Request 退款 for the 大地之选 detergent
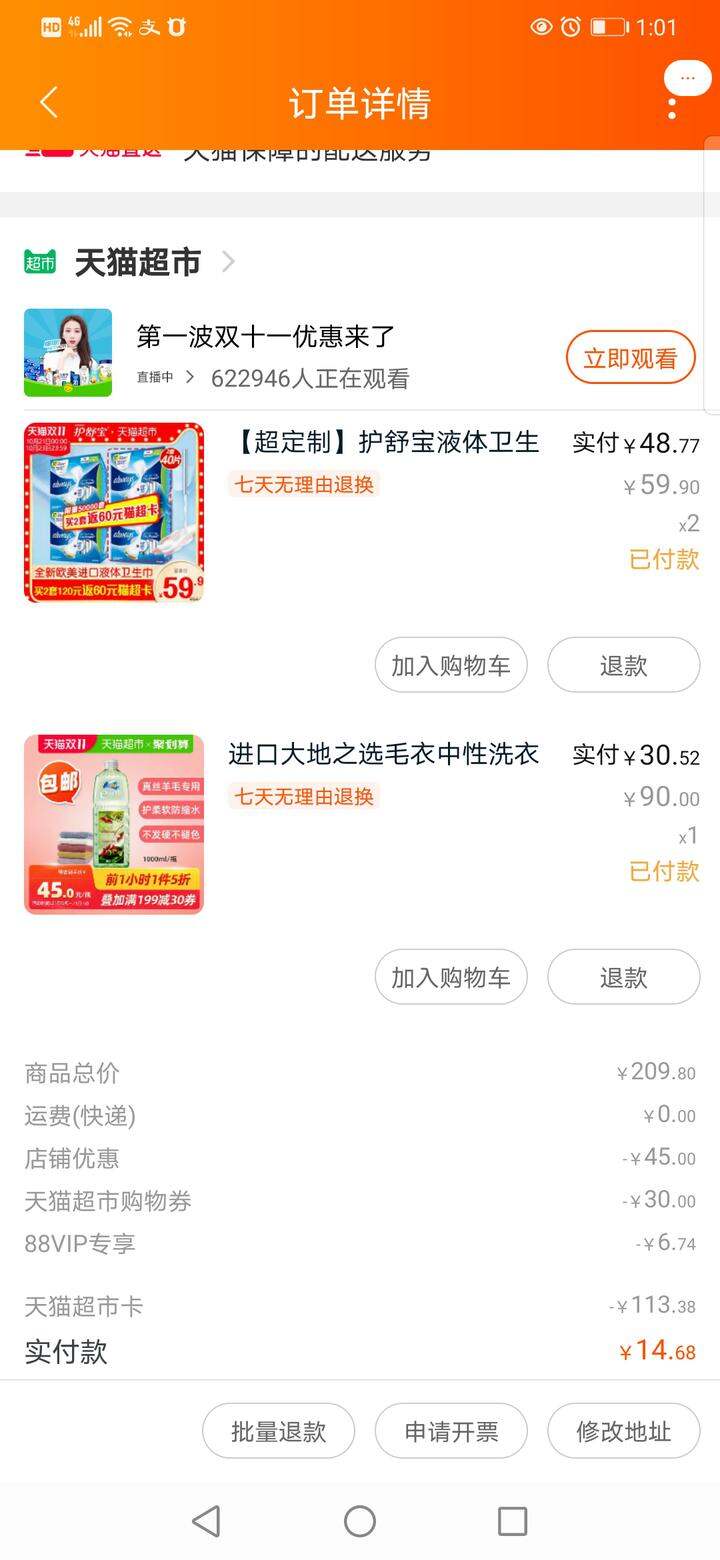Image resolution: width=720 pixels, height=1560 pixels. click(624, 977)
